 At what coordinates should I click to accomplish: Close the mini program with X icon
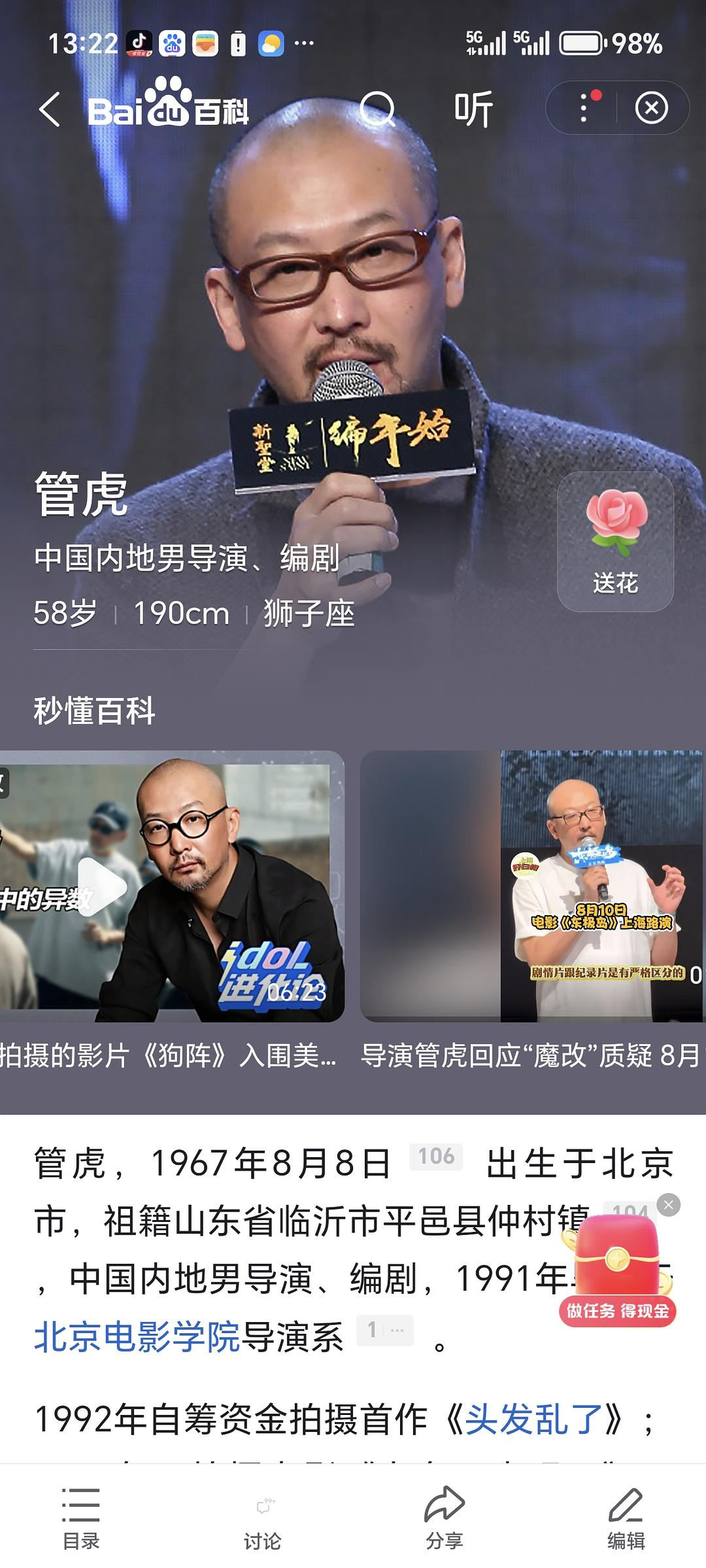pyautogui.click(x=651, y=108)
